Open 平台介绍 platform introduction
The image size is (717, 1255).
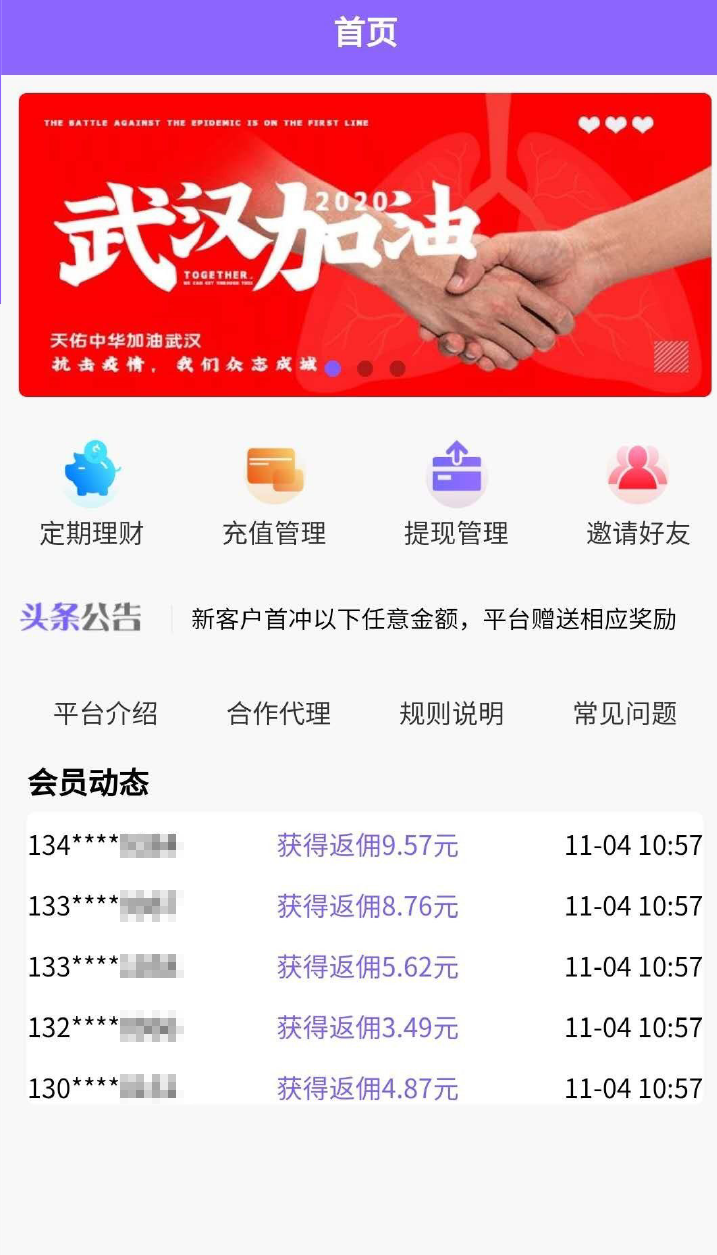click(x=106, y=714)
